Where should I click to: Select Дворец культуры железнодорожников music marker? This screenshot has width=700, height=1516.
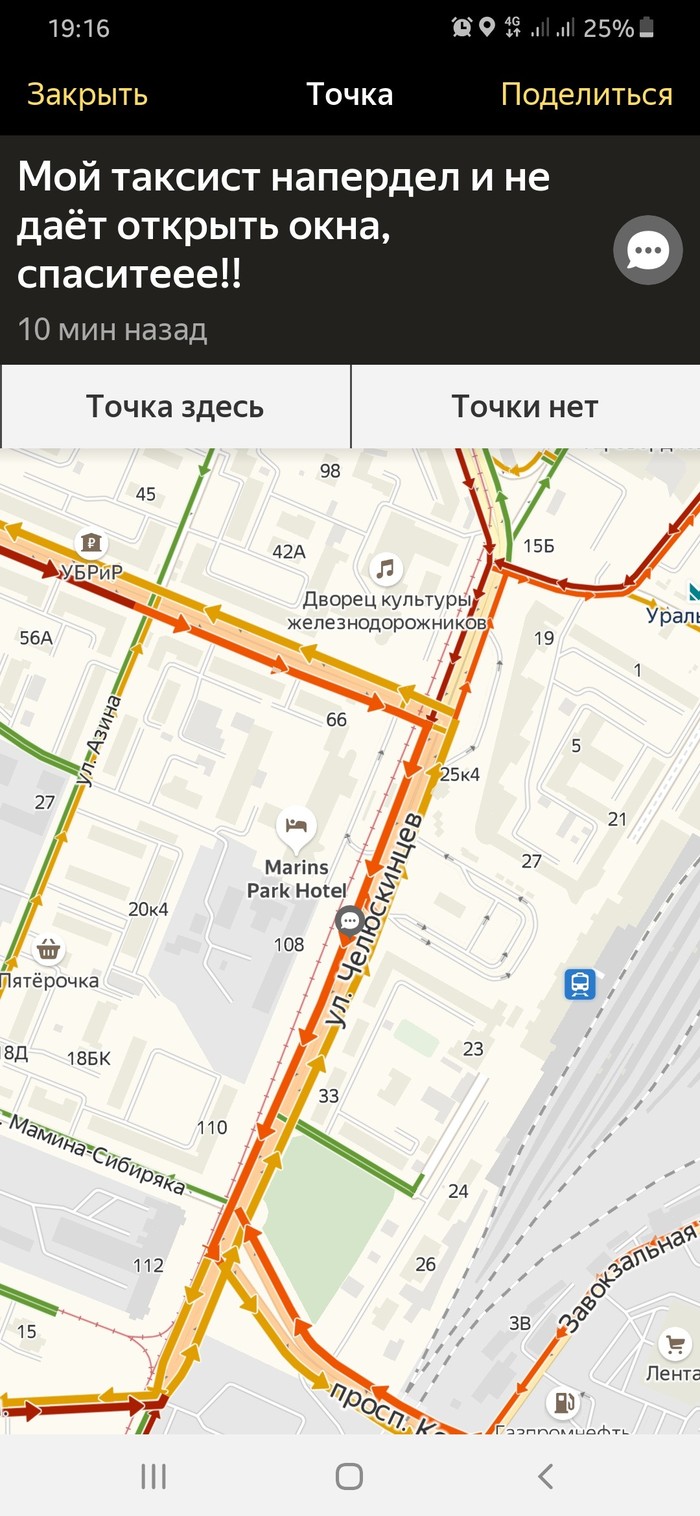[x=385, y=569]
